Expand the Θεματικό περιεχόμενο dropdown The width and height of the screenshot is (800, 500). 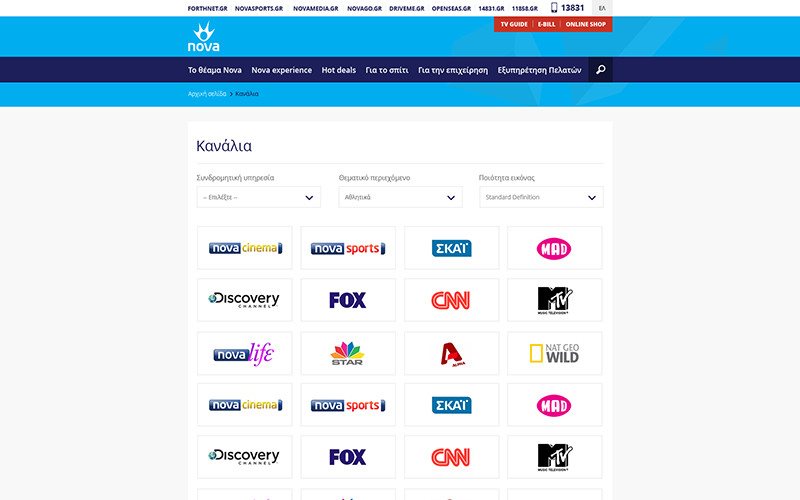(x=400, y=197)
